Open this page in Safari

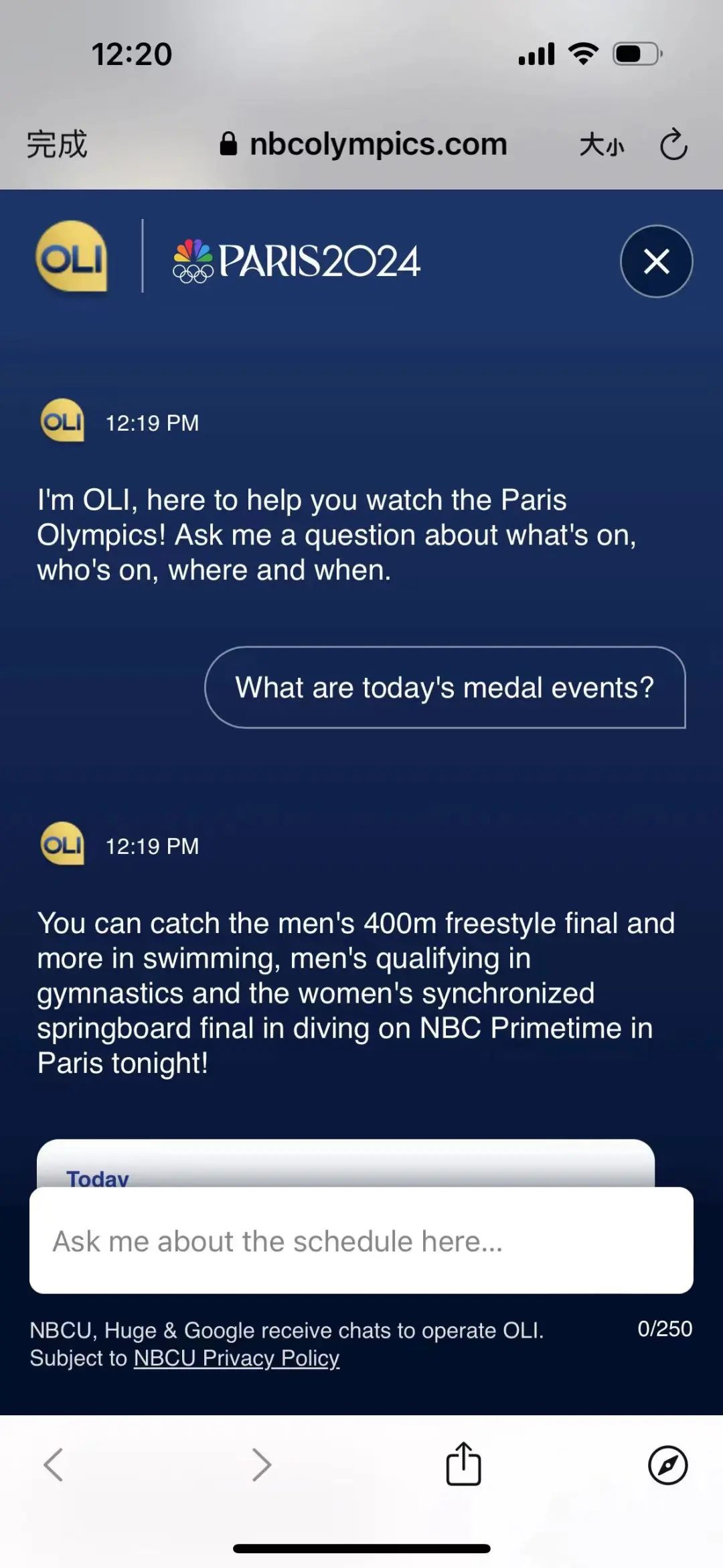pyautogui.click(x=667, y=1465)
